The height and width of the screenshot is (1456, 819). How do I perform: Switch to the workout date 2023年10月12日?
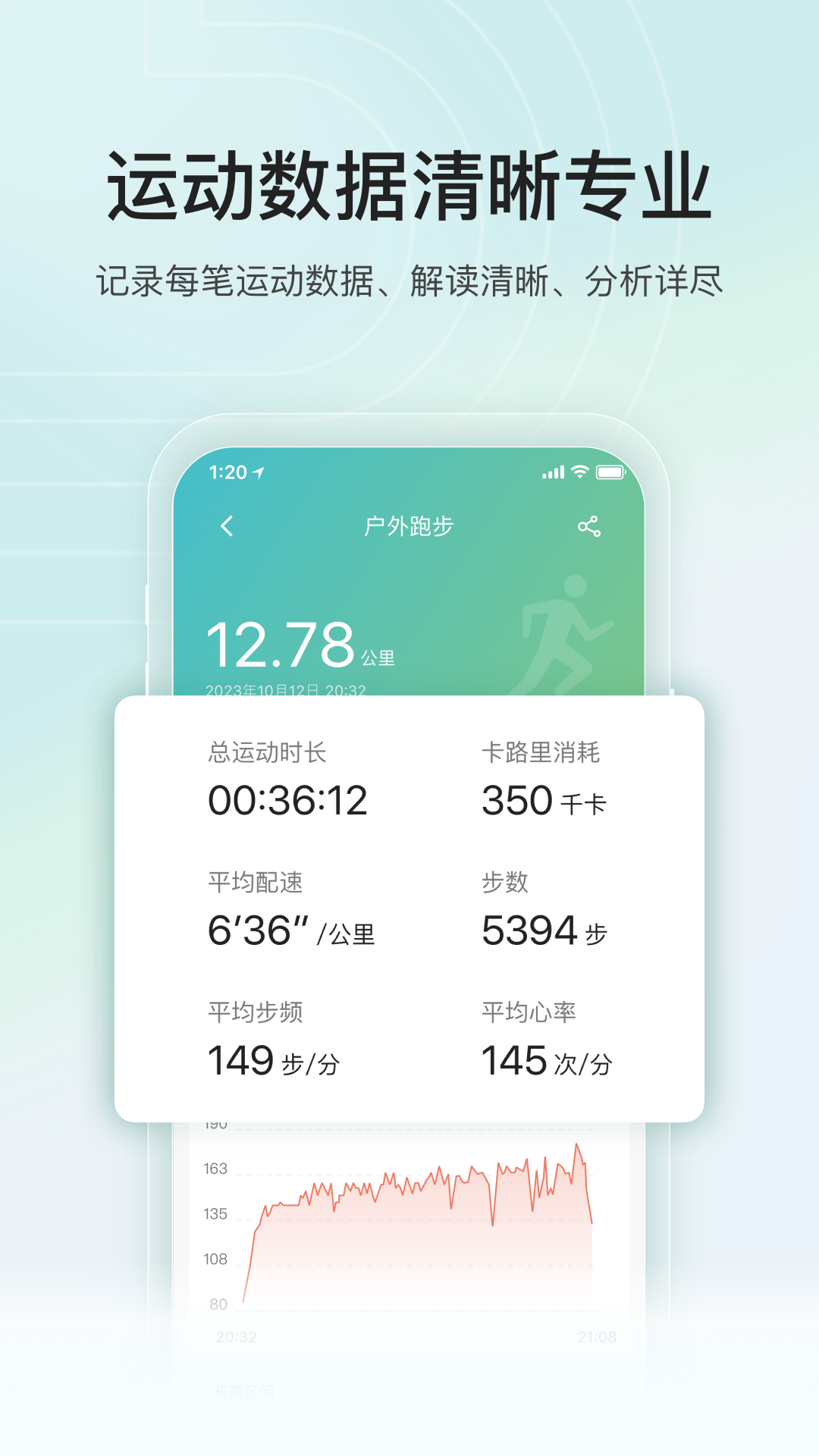284,691
